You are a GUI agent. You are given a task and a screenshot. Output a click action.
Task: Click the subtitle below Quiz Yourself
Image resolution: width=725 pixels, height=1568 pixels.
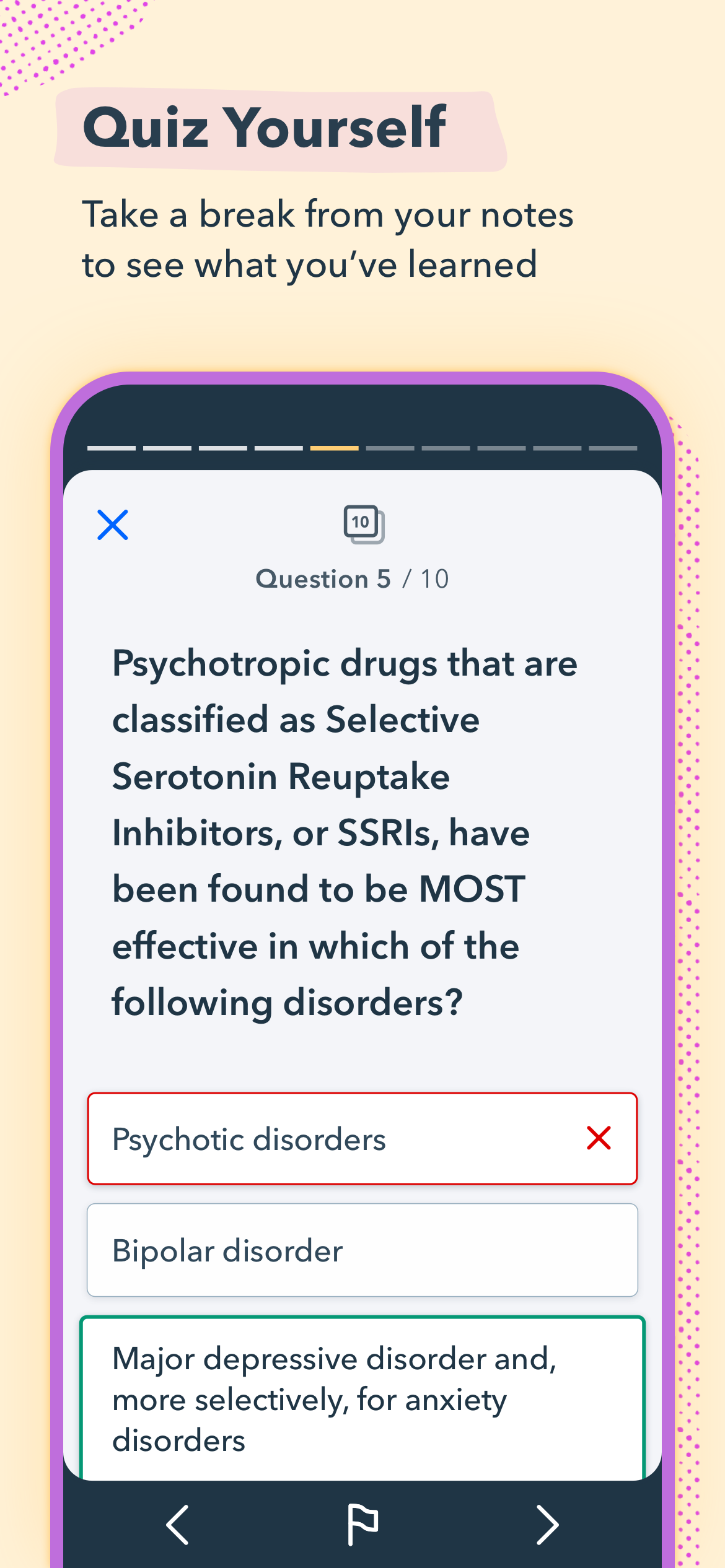pyautogui.click(x=328, y=240)
